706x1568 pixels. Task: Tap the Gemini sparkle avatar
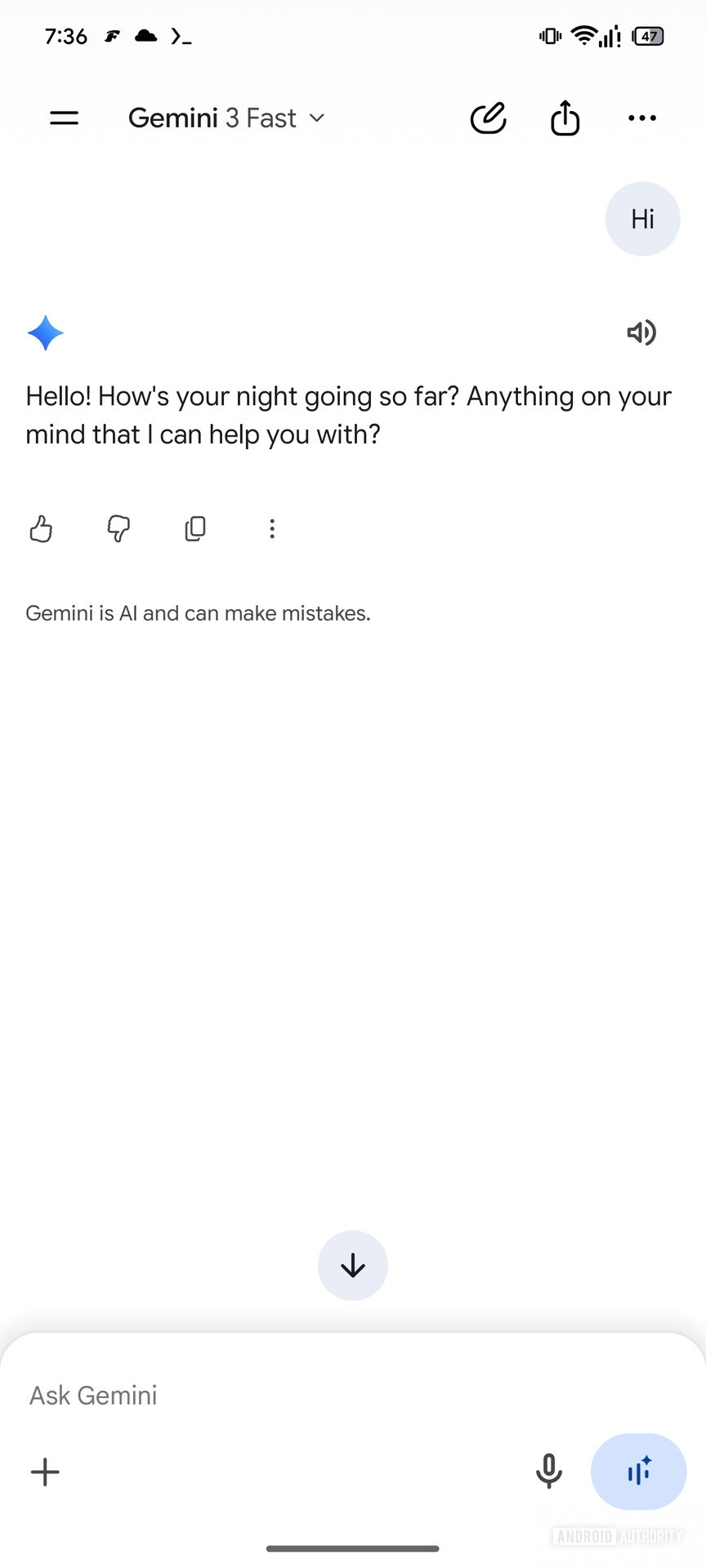(x=46, y=332)
